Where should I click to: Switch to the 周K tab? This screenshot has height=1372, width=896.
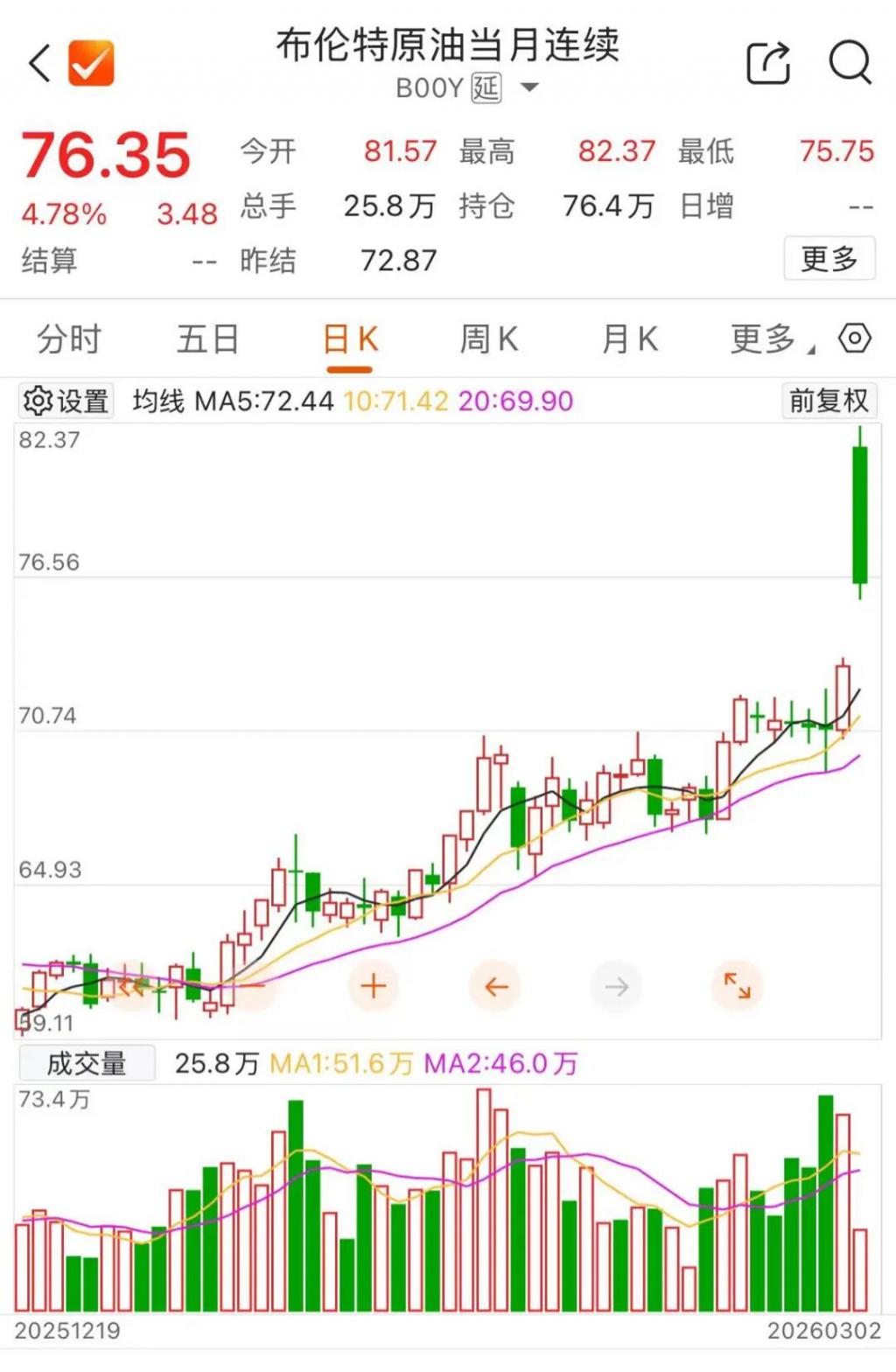tap(488, 339)
